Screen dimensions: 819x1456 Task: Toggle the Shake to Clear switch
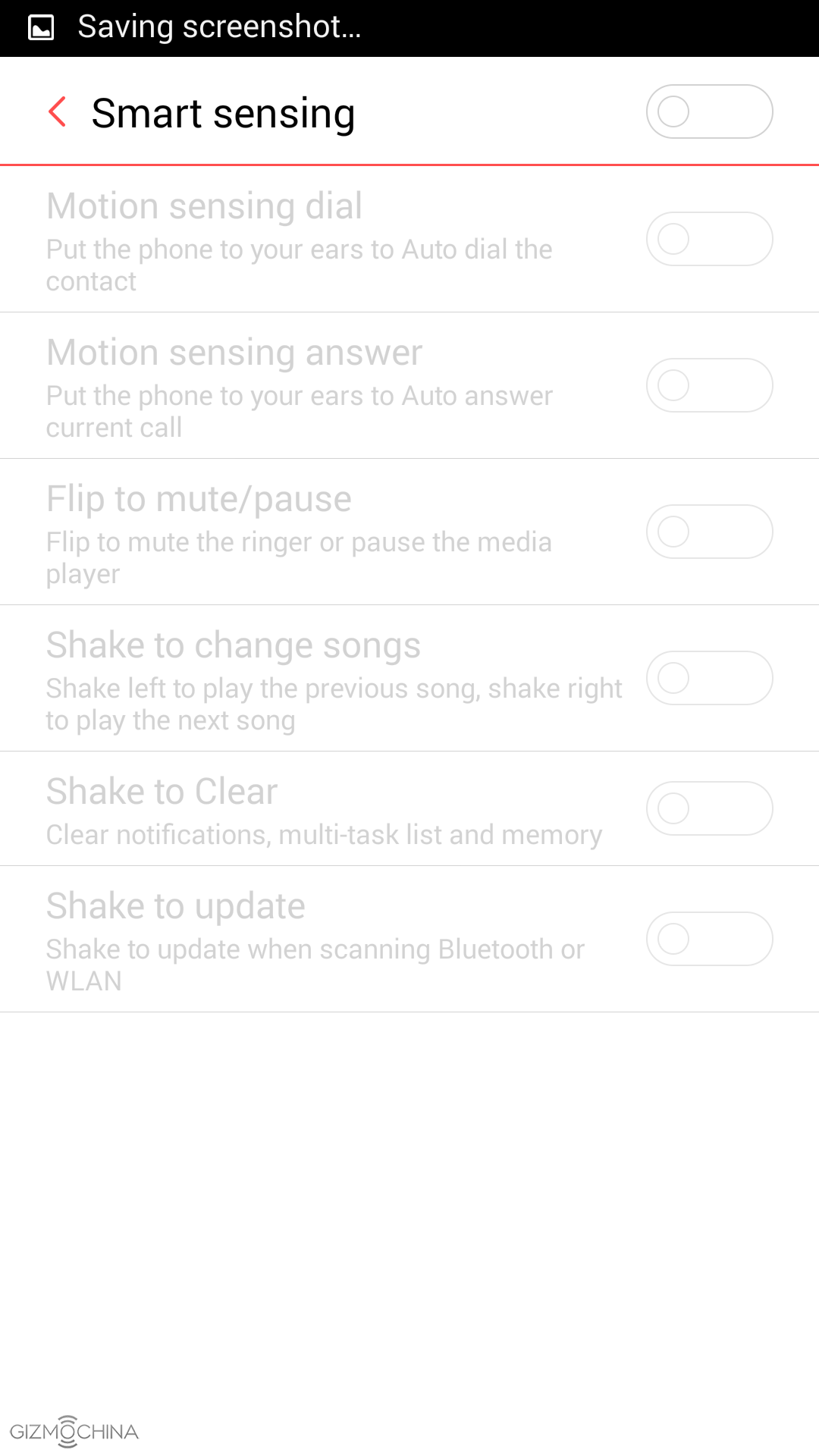point(709,808)
